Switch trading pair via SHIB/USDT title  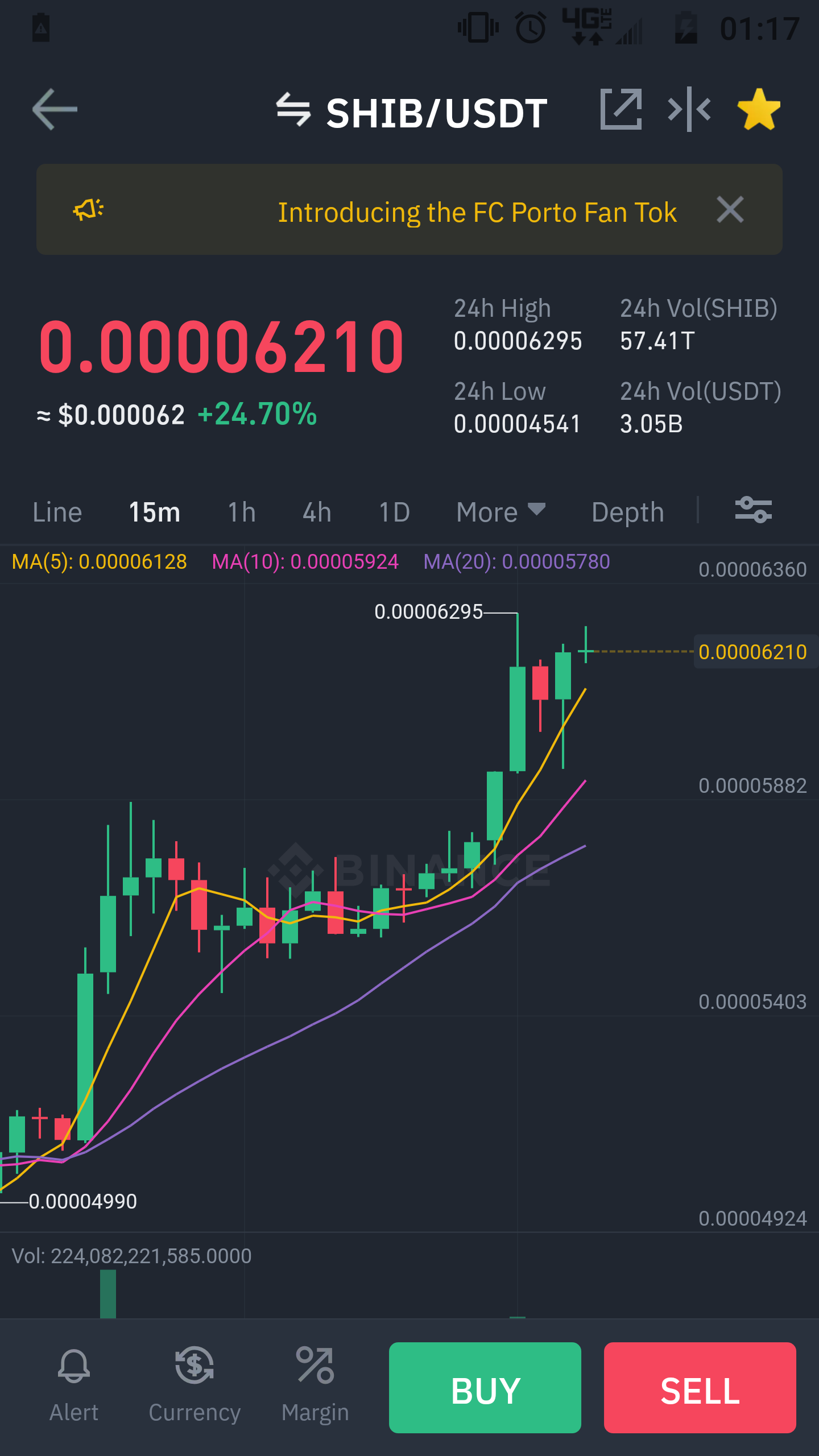(x=412, y=112)
